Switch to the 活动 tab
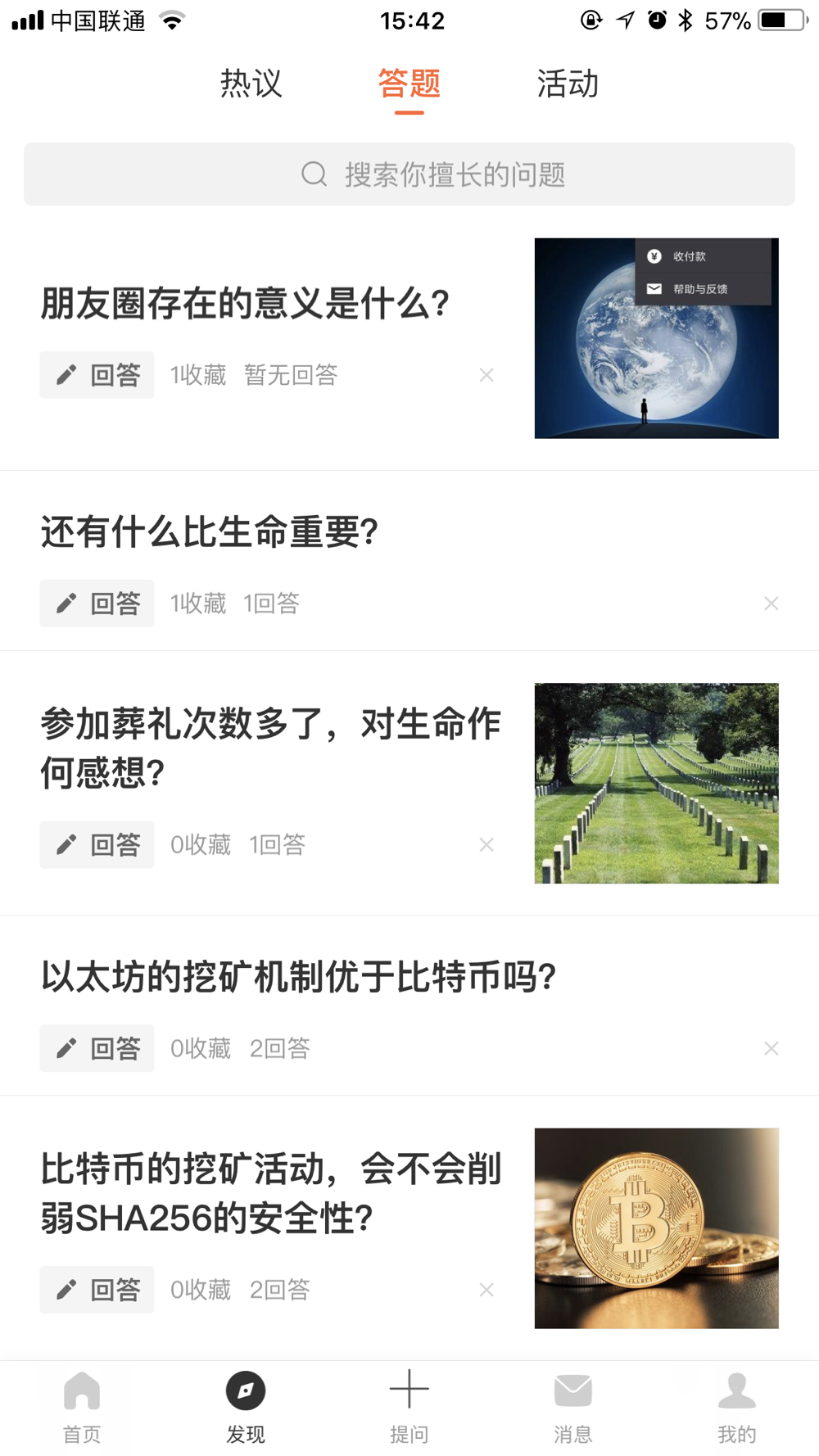This screenshot has height=1456, width=819. point(568,84)
